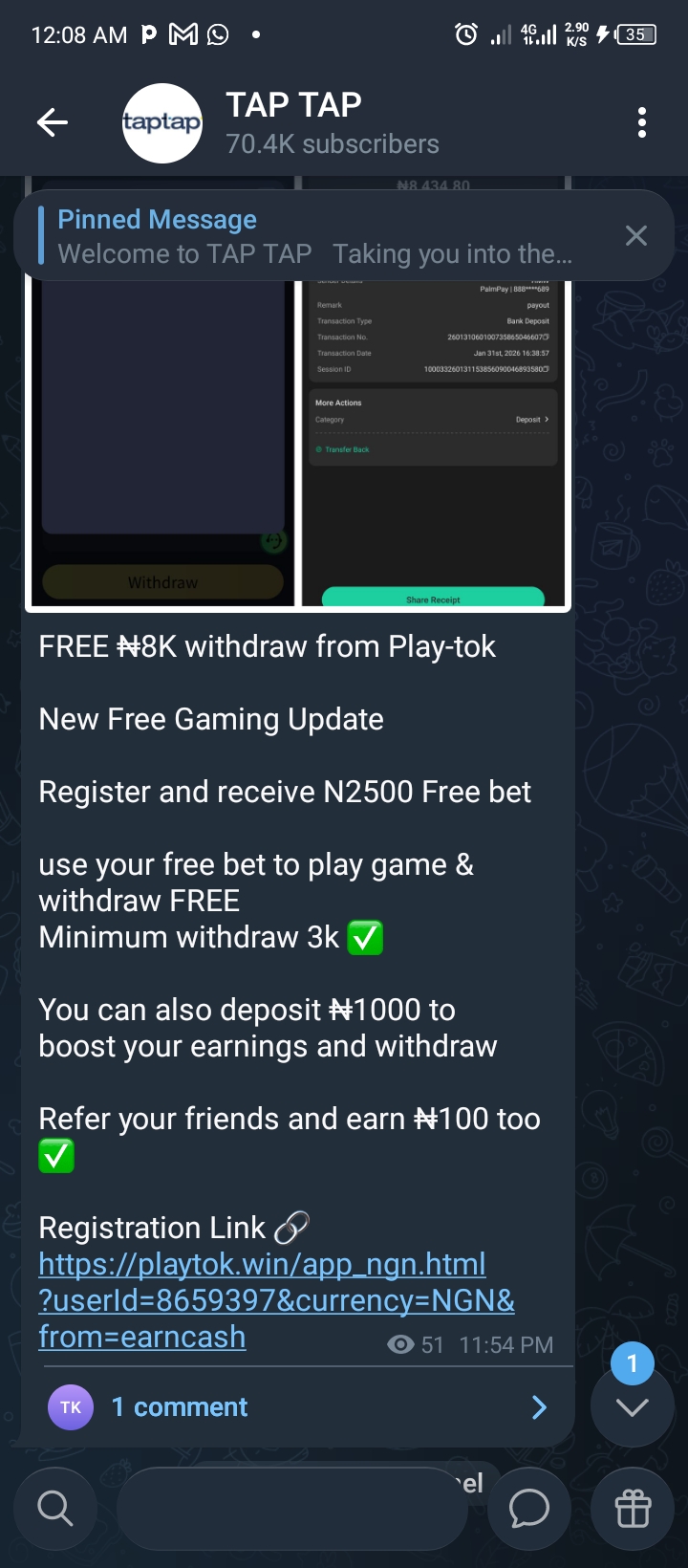688x1568 pixels.
Task: Dismiss the pinned message banner
Action: coord(635,236)
